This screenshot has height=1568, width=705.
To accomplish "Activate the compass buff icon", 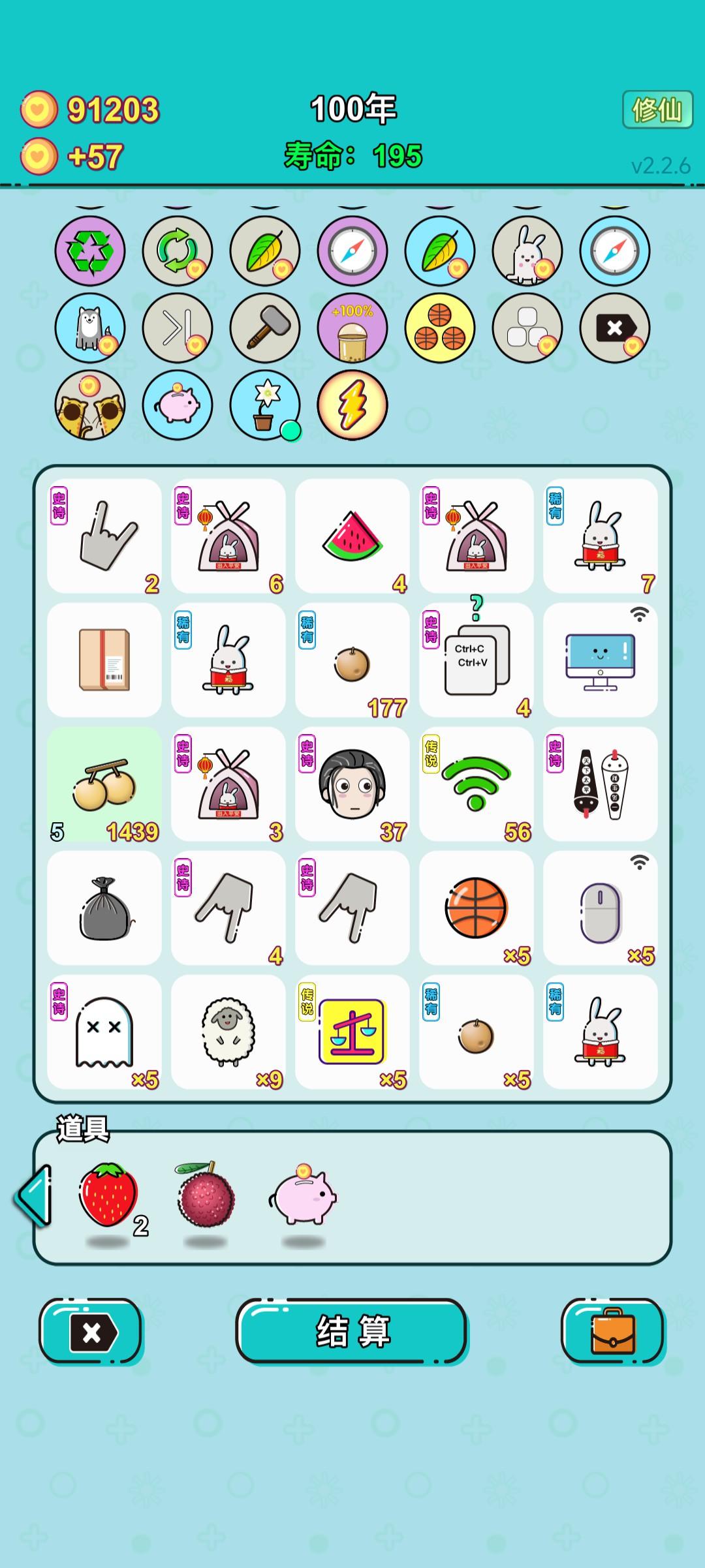I will [x=351, y=251].
